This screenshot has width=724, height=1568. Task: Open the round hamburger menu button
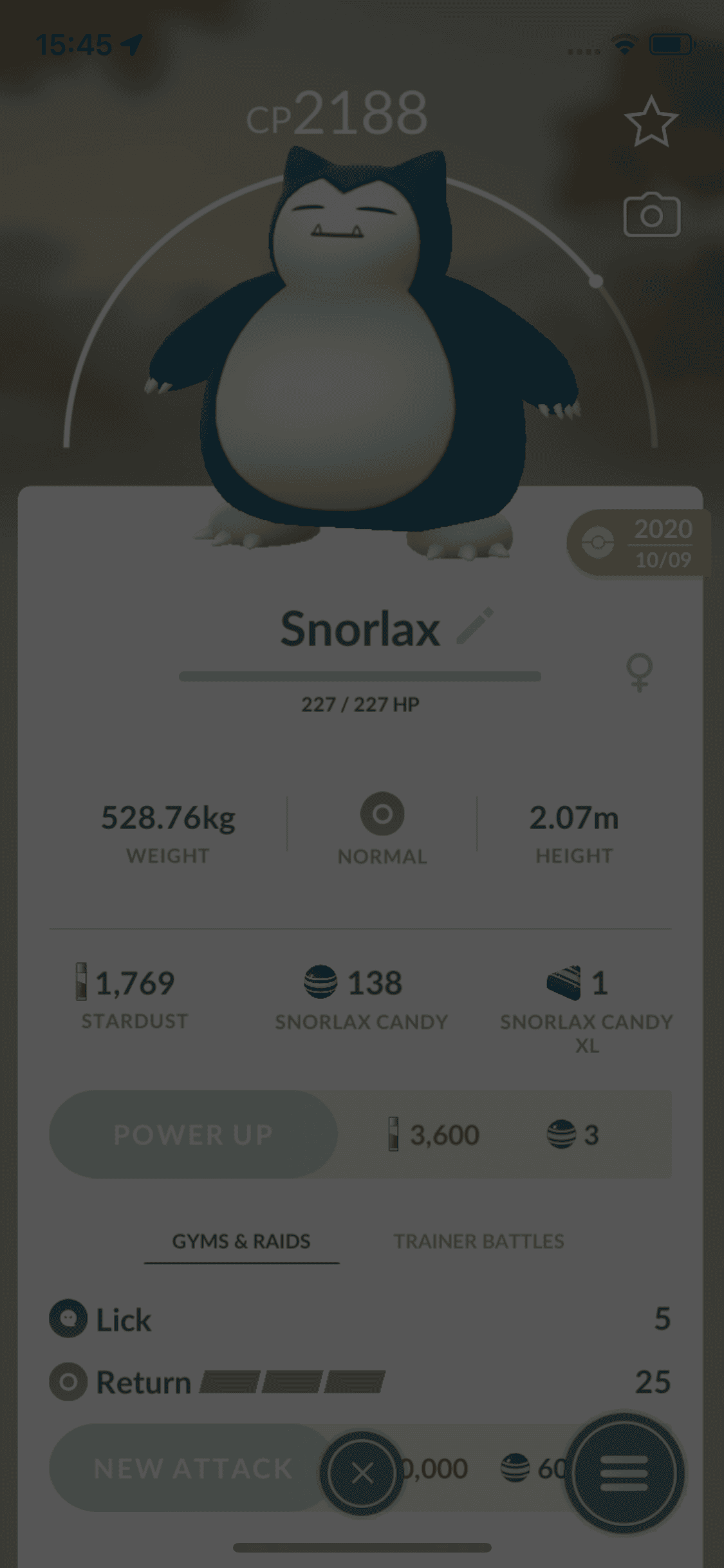coord(624,1472)
